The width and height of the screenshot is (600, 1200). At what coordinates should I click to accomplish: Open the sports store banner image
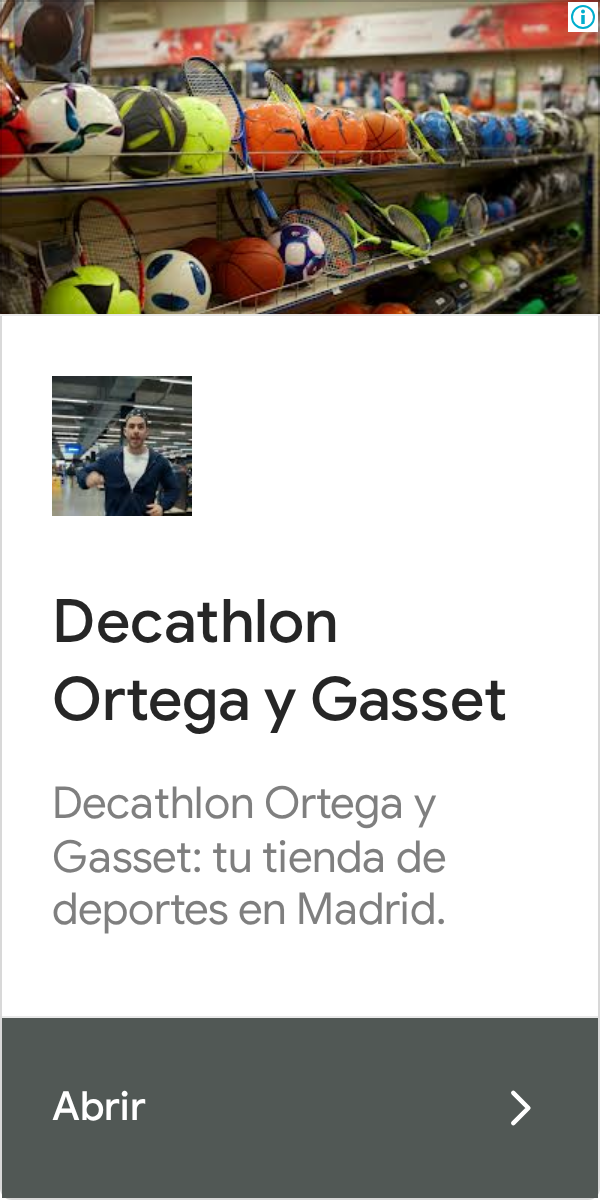(300, 157)
